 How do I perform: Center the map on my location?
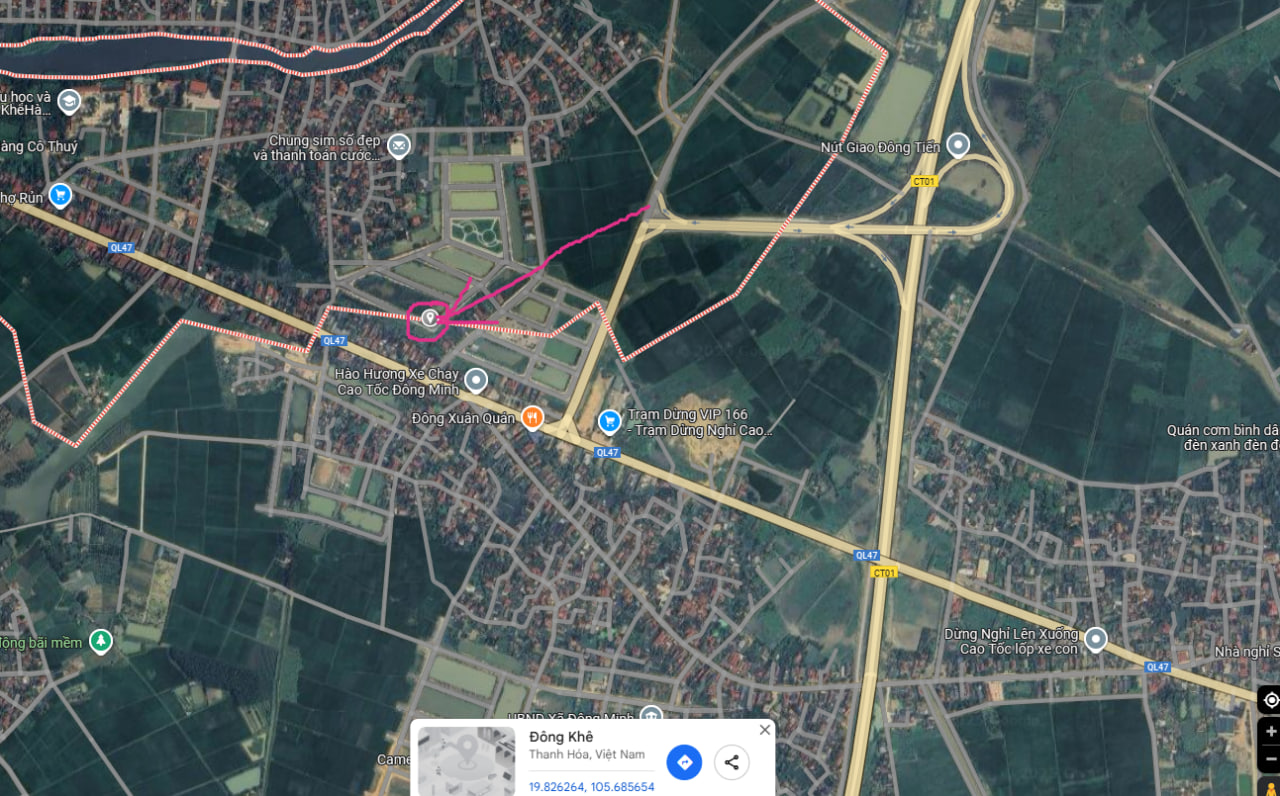pos(1270,700)
